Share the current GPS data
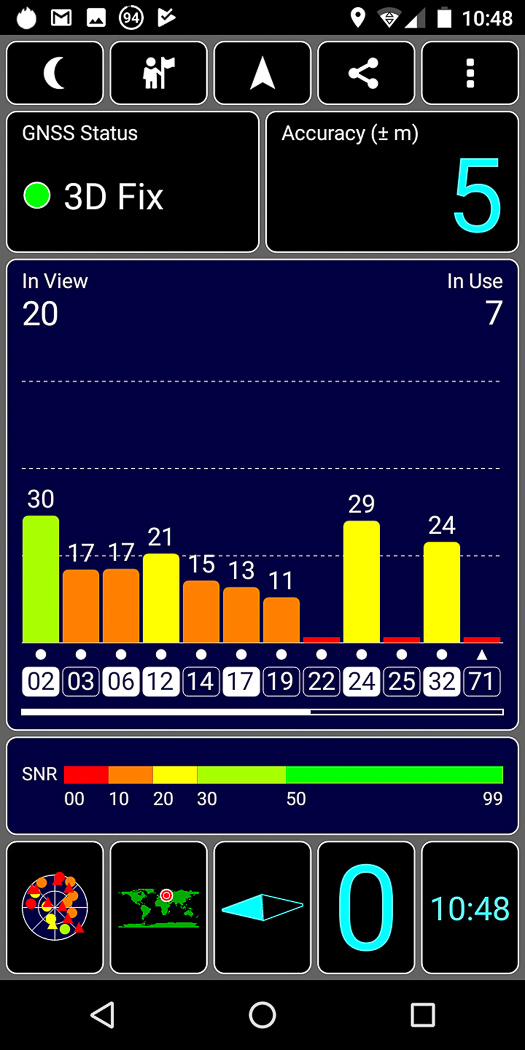 (x=366, y=73)
